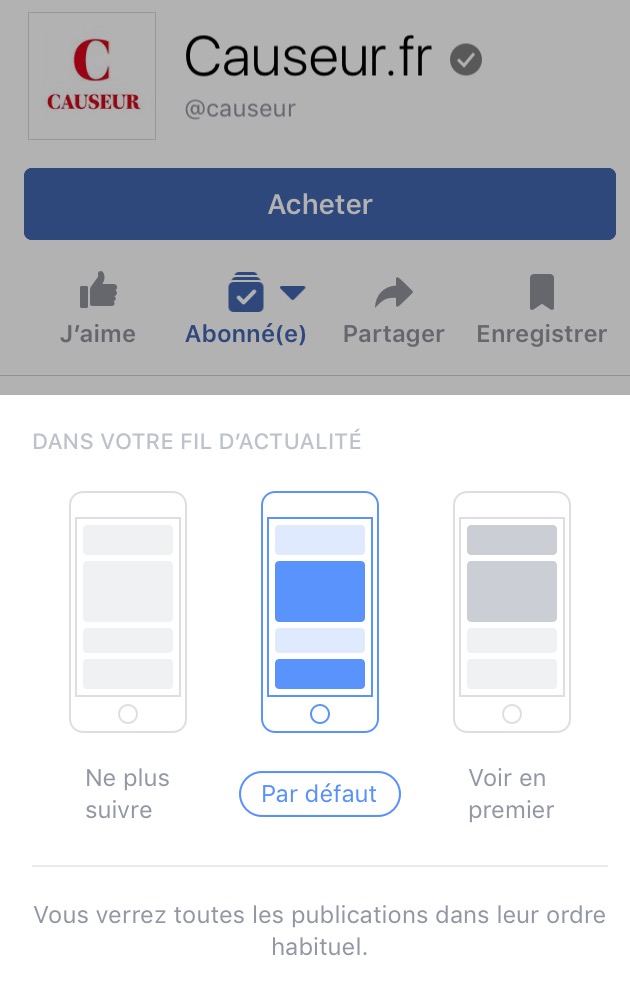Select Voir en premier option
Image resolution: width=630 pixels, height=985 pixels.
click(512, 612)
